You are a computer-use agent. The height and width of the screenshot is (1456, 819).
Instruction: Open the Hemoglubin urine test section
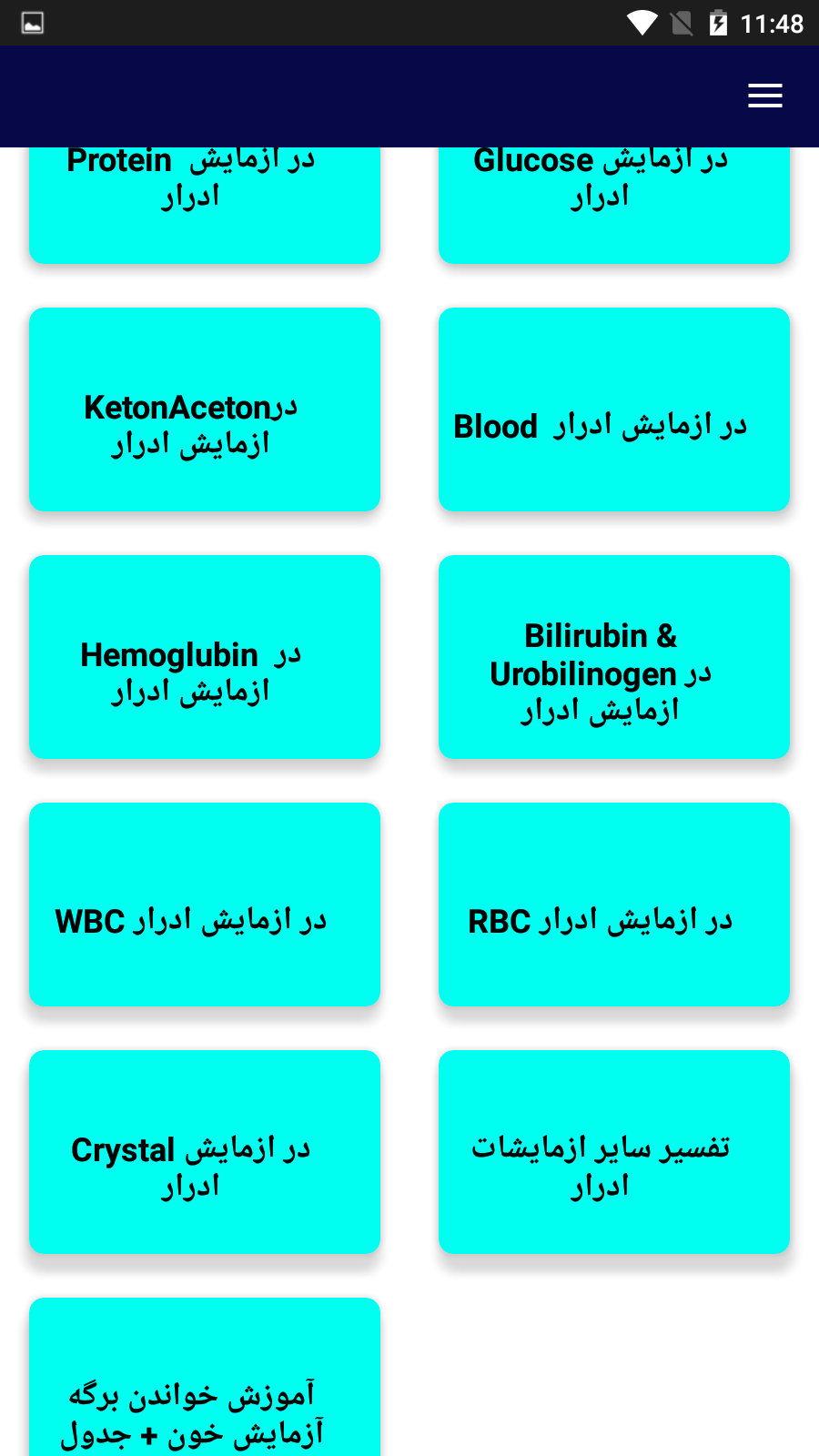pos(204,656)
